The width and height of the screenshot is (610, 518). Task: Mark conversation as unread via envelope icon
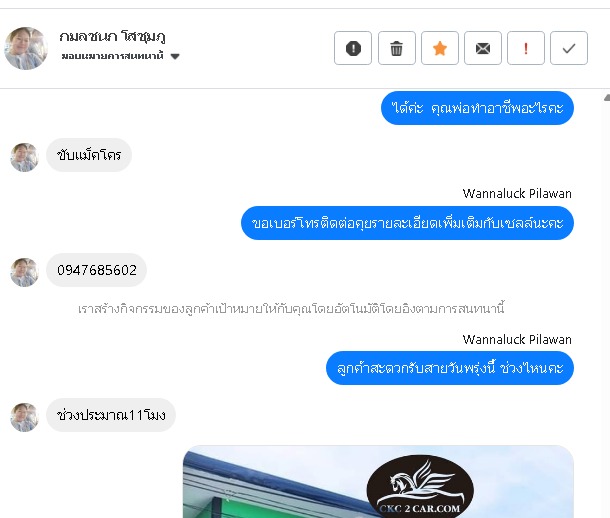(482, 48)
